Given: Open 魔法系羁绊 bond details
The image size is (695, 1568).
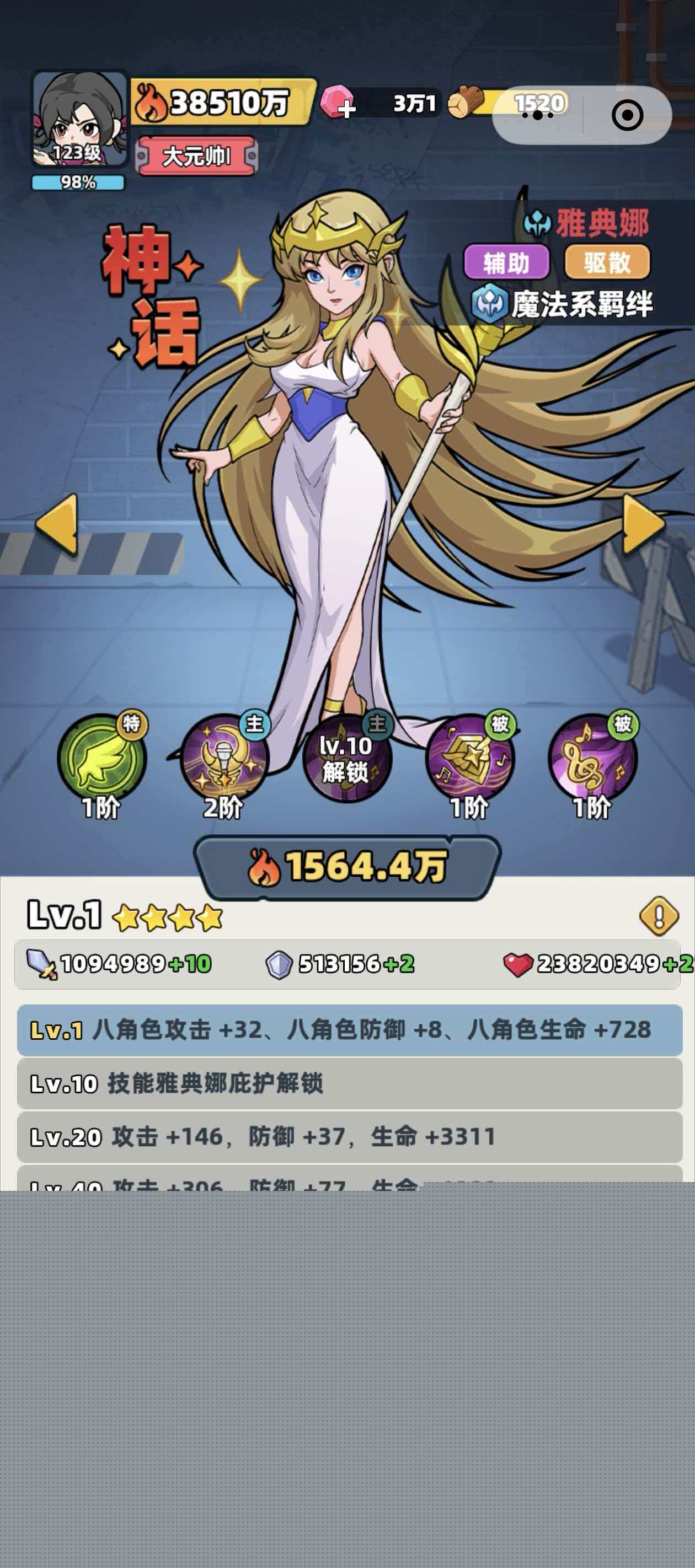Looking at the screenshot, I should point(563,304).
